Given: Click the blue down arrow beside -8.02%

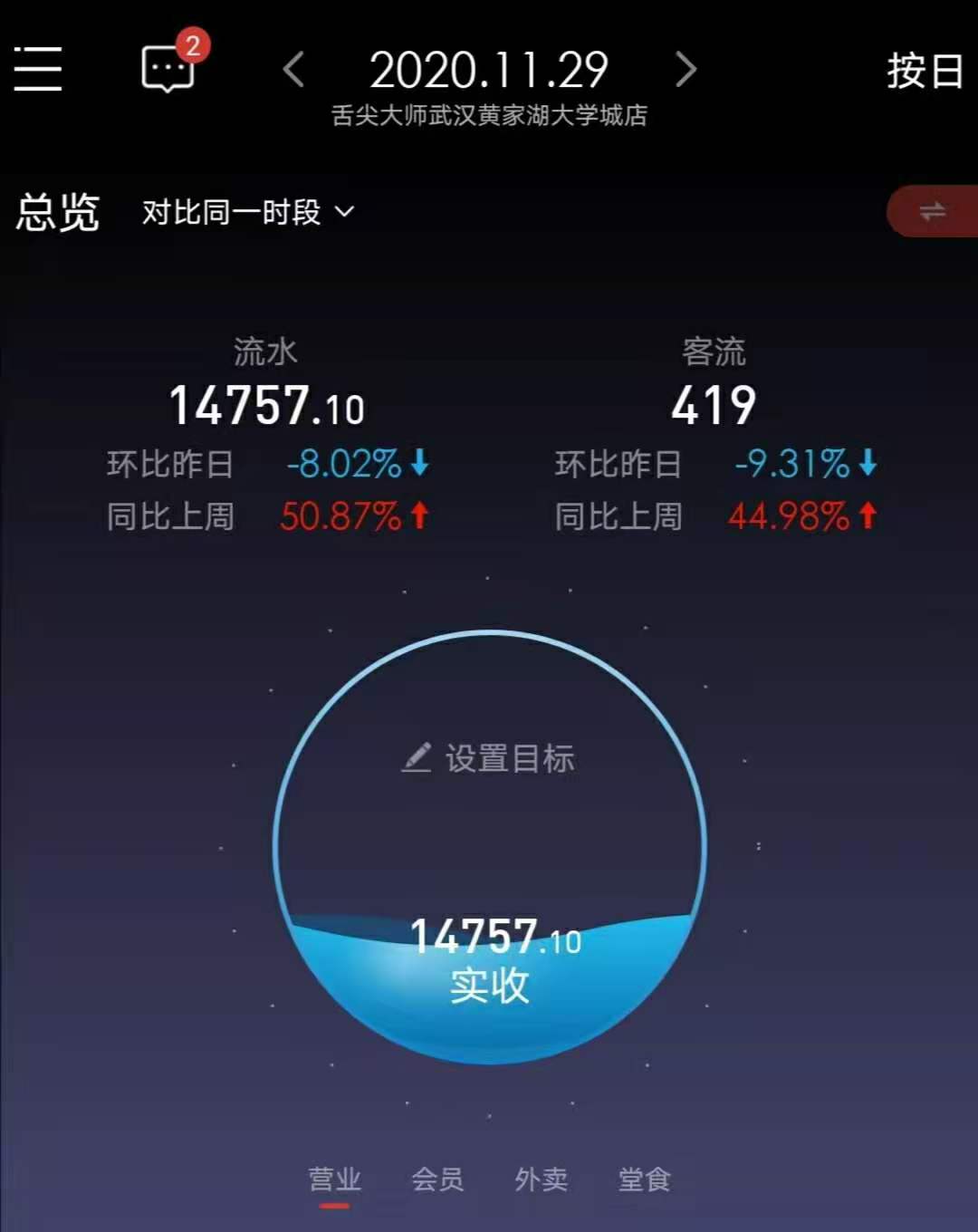Looking at the screenshot, I should pos(419,464).
